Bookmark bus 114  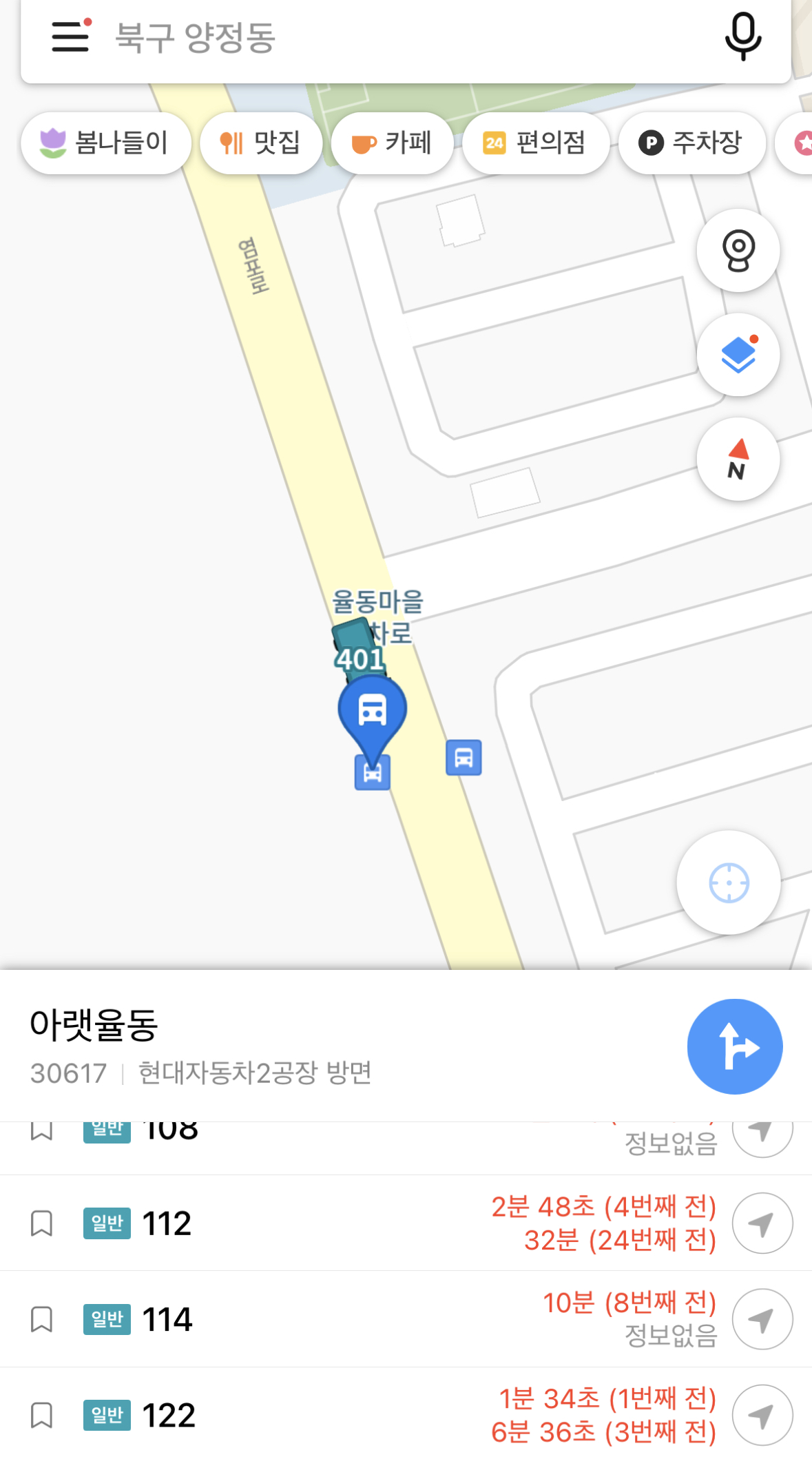42,1319
